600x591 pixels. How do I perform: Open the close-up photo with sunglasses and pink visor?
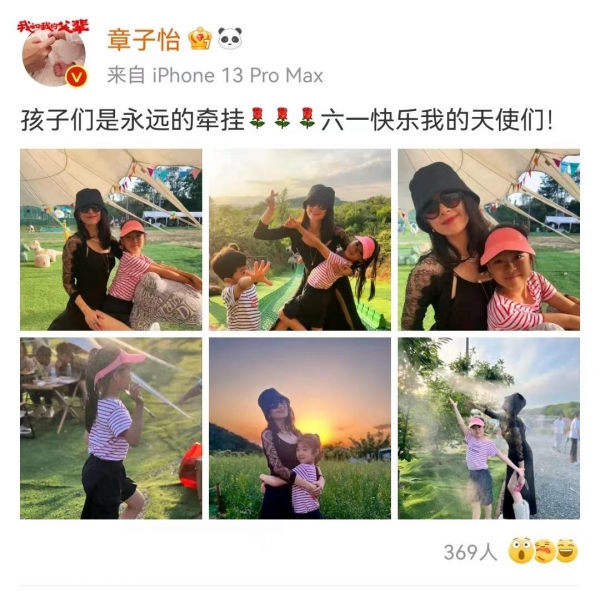click(x=489, y=240)
